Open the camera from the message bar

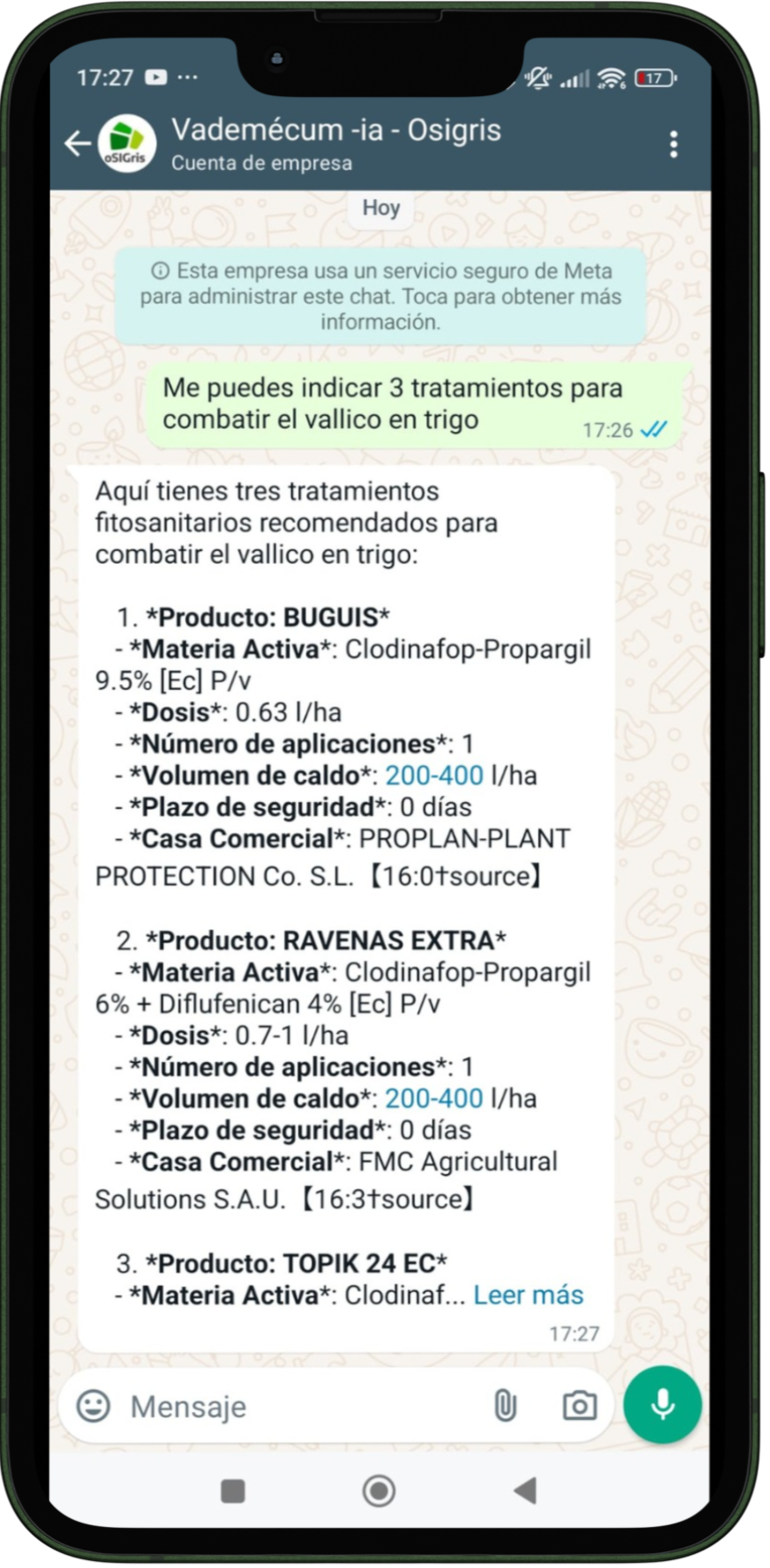tap(579, 1406)
